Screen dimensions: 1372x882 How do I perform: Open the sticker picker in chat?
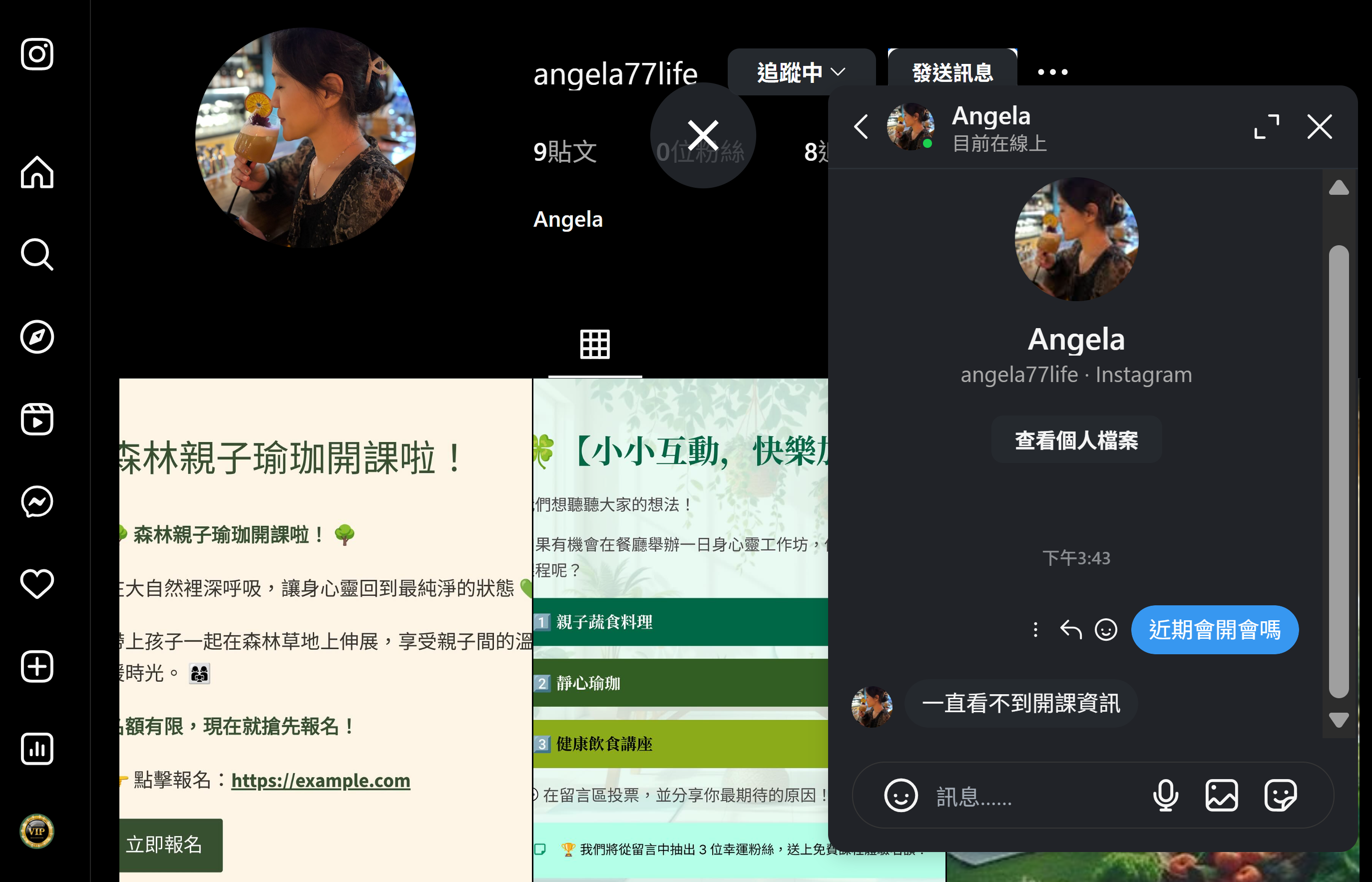(1281, 796)
